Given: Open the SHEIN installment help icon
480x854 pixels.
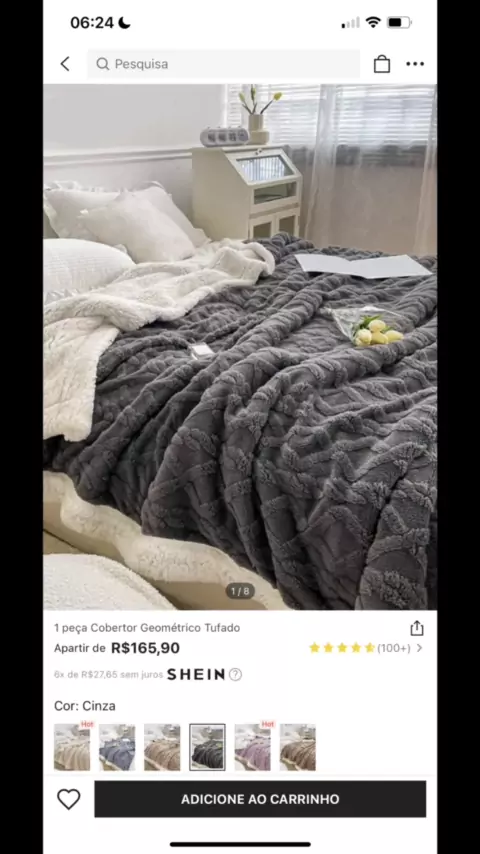Looking at the screenshot, I should [x=235, y=674].
